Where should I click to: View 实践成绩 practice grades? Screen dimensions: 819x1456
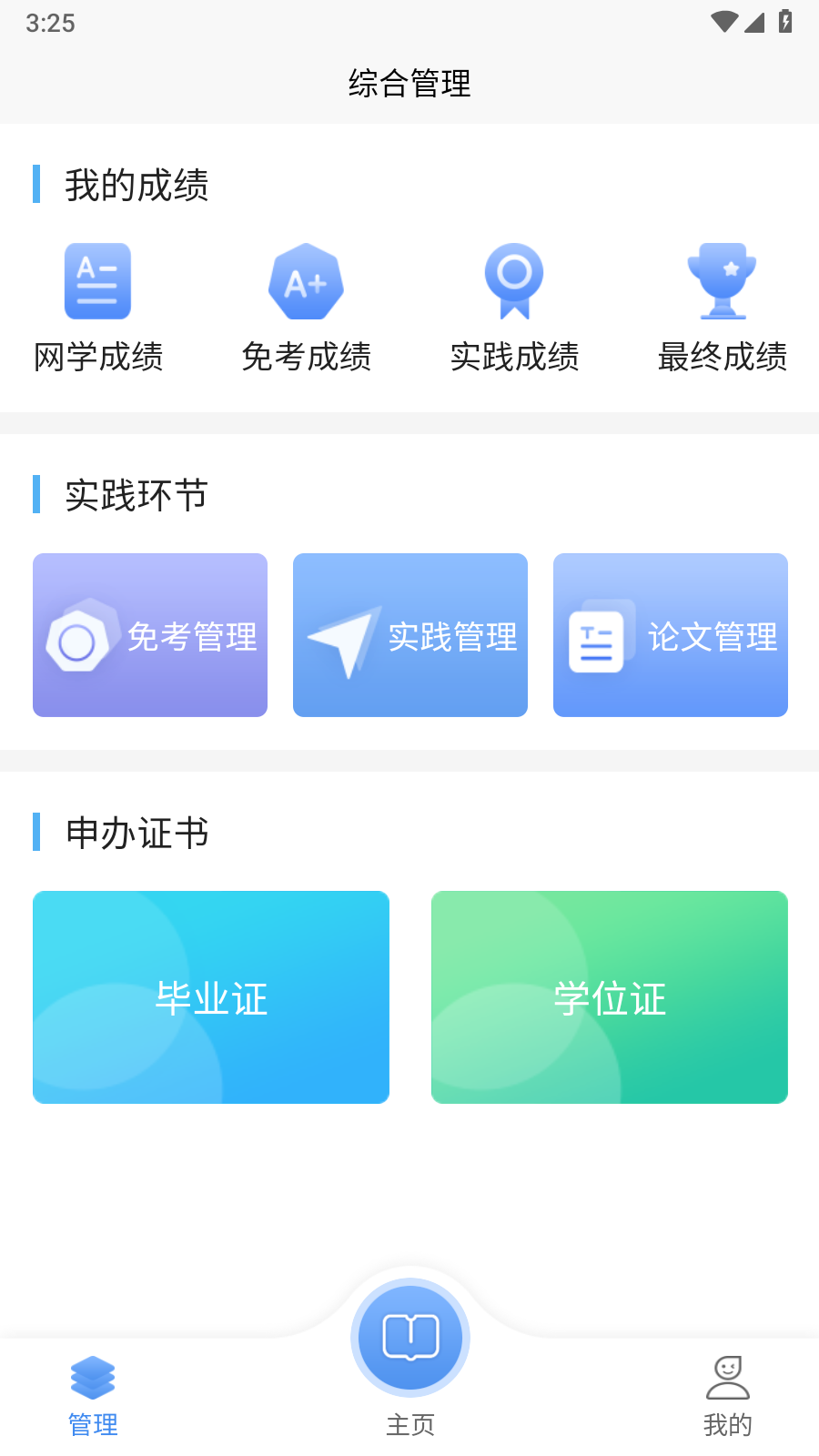coord(514,308)
